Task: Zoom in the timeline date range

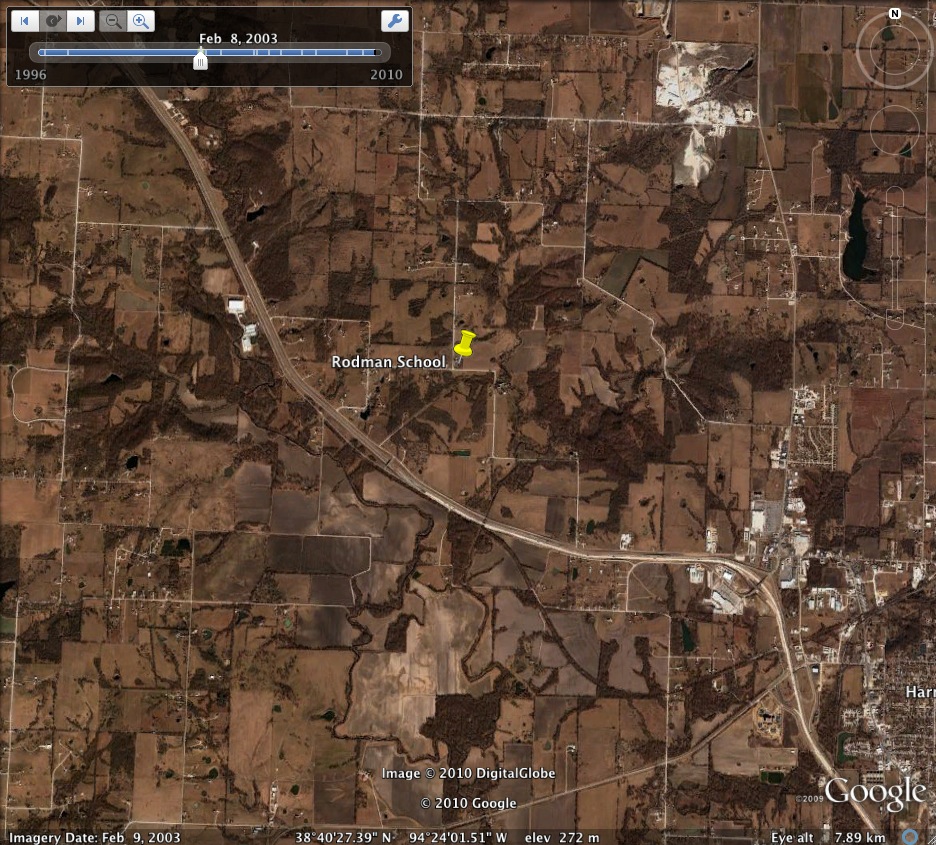Action: pyautogui.click(x=141, y=20)
